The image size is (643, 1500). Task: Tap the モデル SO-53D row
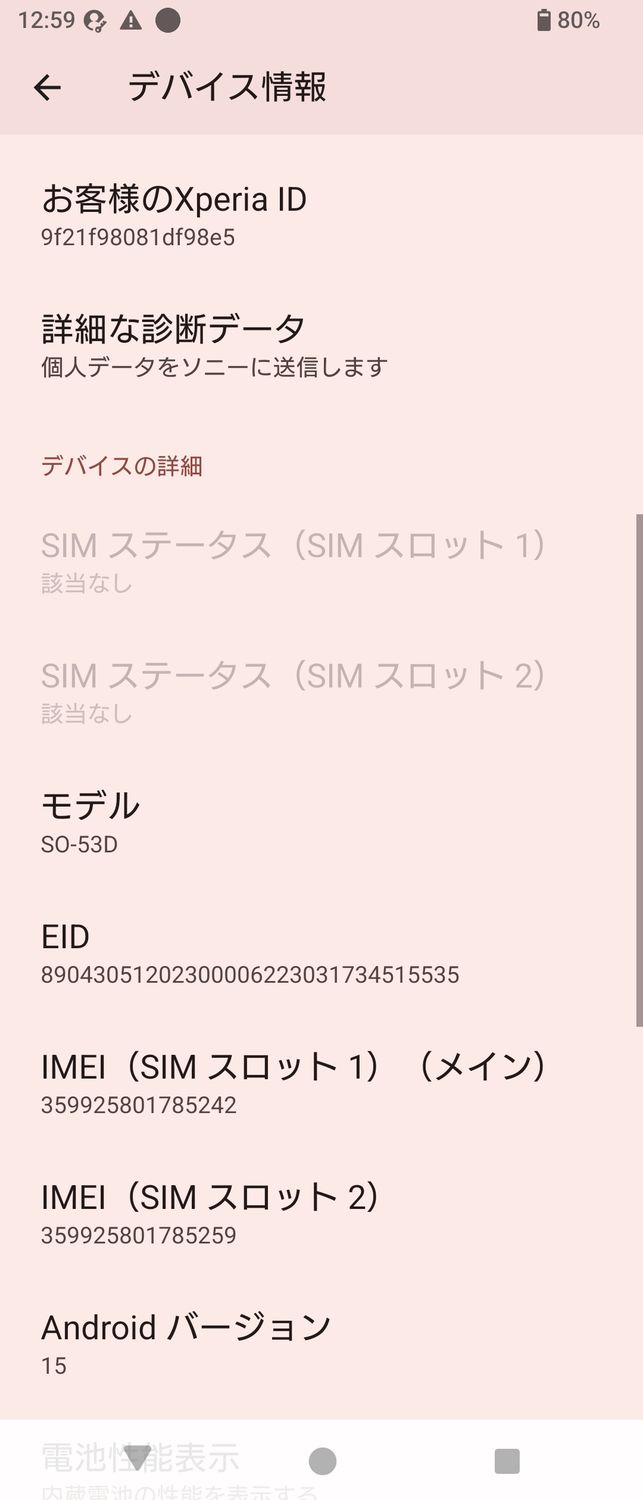pos(321,823)
